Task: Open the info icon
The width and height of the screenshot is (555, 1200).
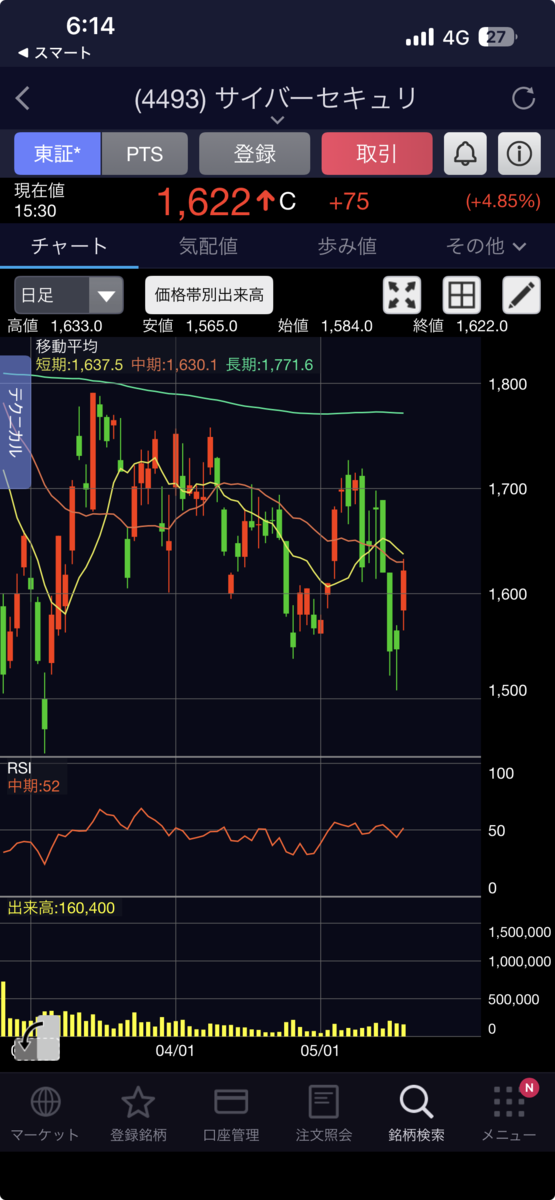Action: [518, 154]
